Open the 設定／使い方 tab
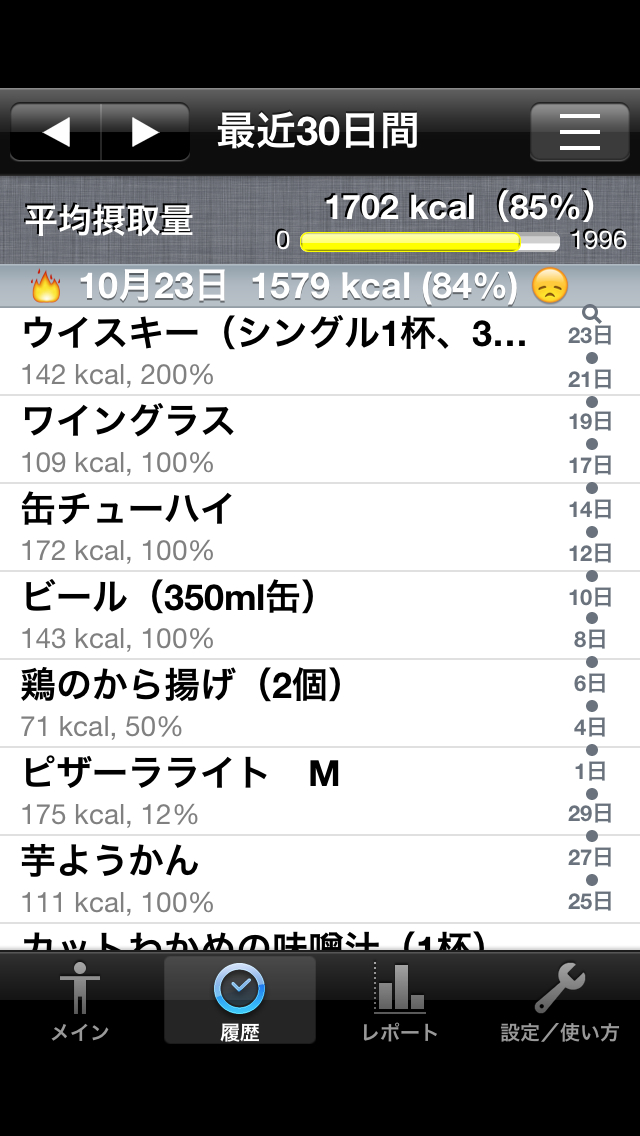This screenshot has width=640, height=1136. point(560,1000)
